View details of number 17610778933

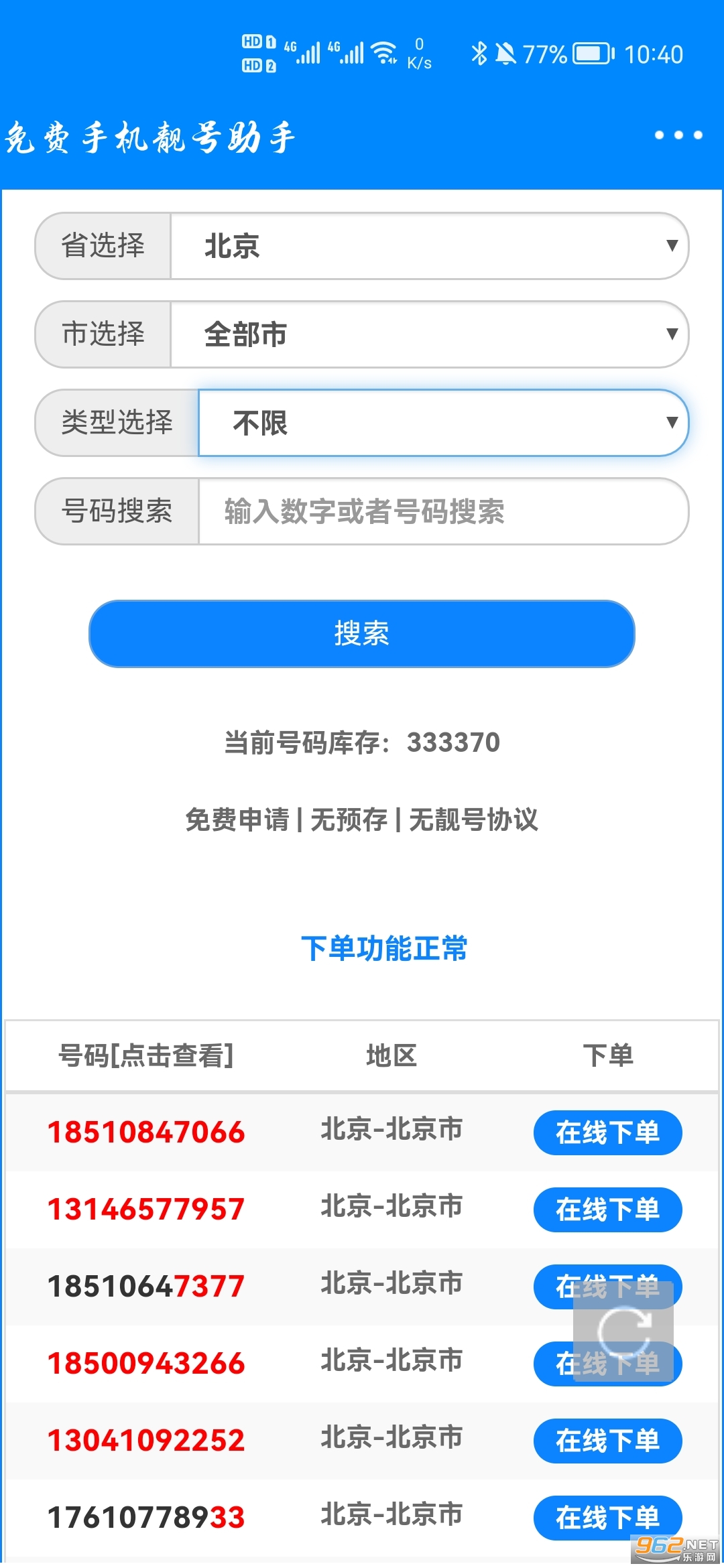click(146, 1518)
